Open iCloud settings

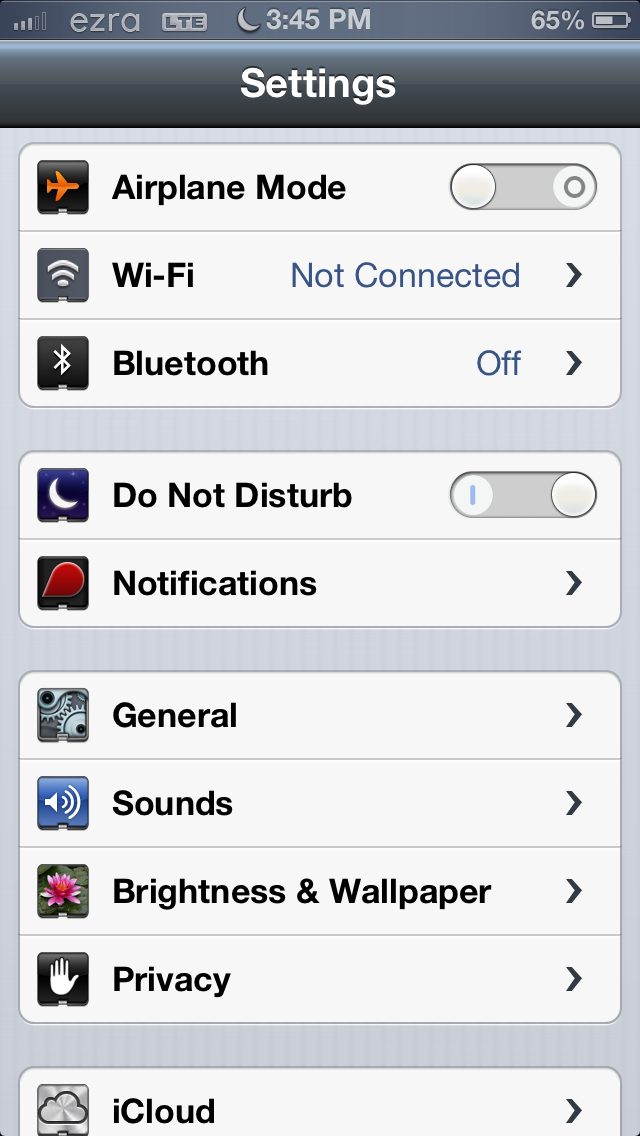click(320, 1108)
